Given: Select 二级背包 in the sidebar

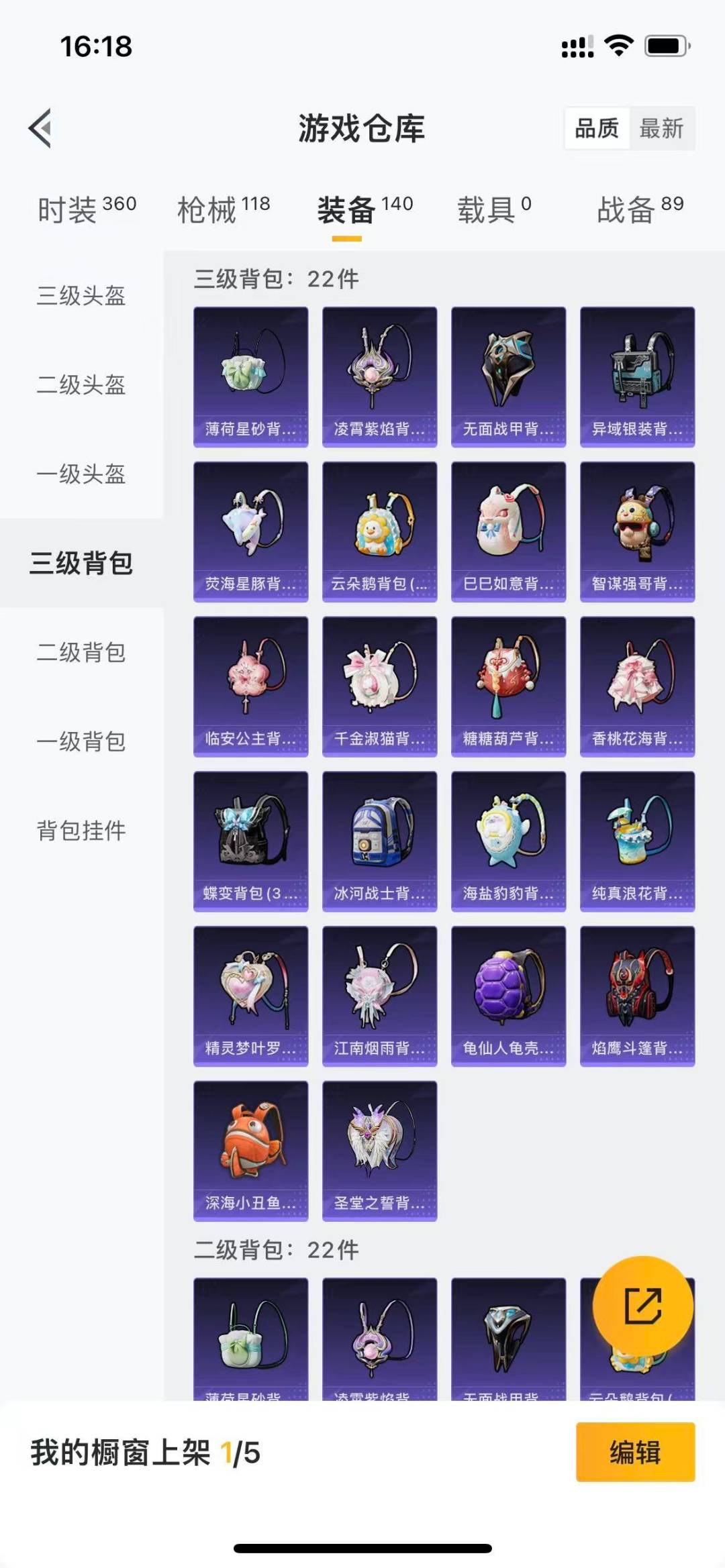Looking at the screenshot, I should click(x=81, y=652).
